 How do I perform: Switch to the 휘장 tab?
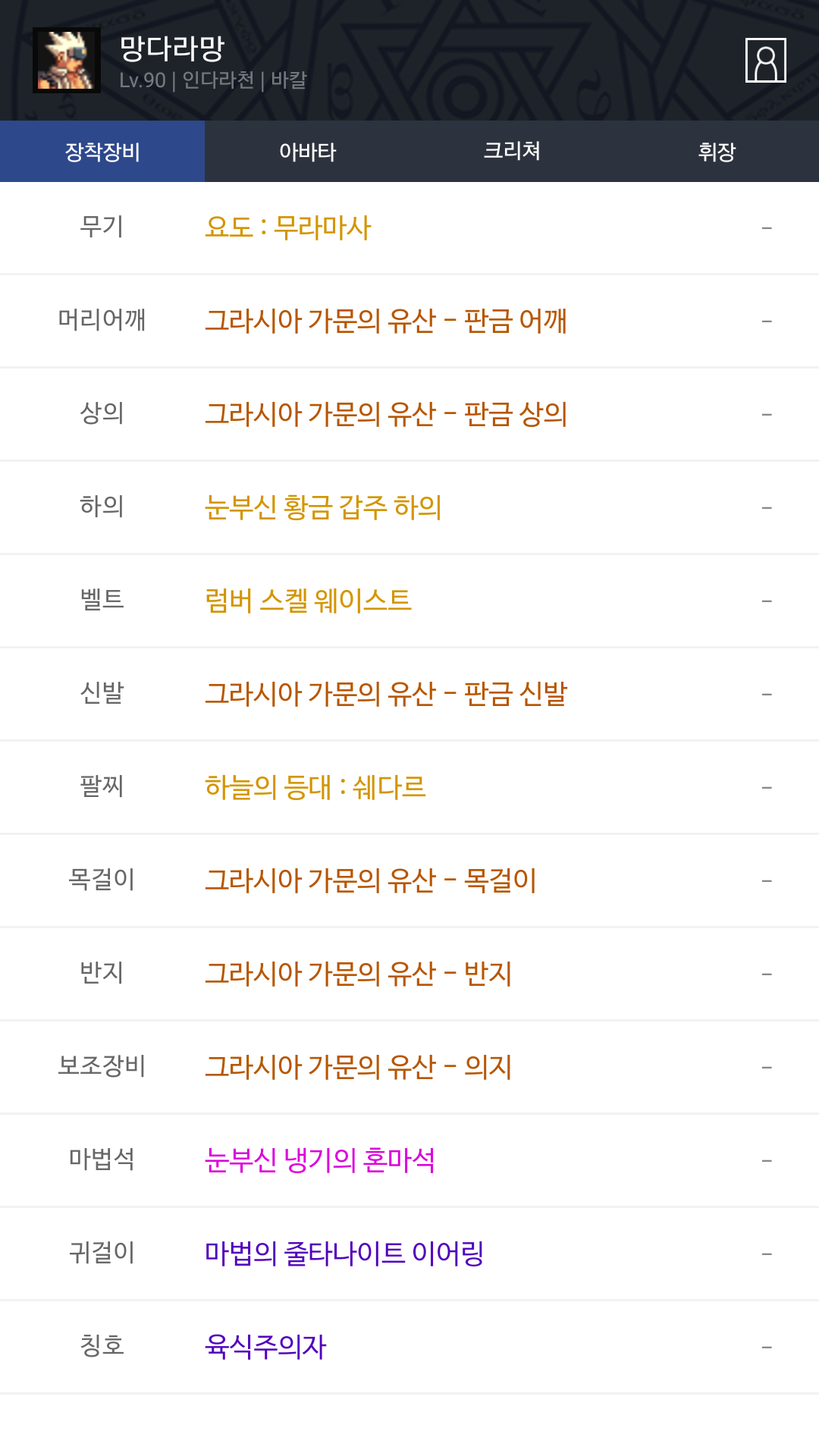pyautogui.click(x=717, y=152)
